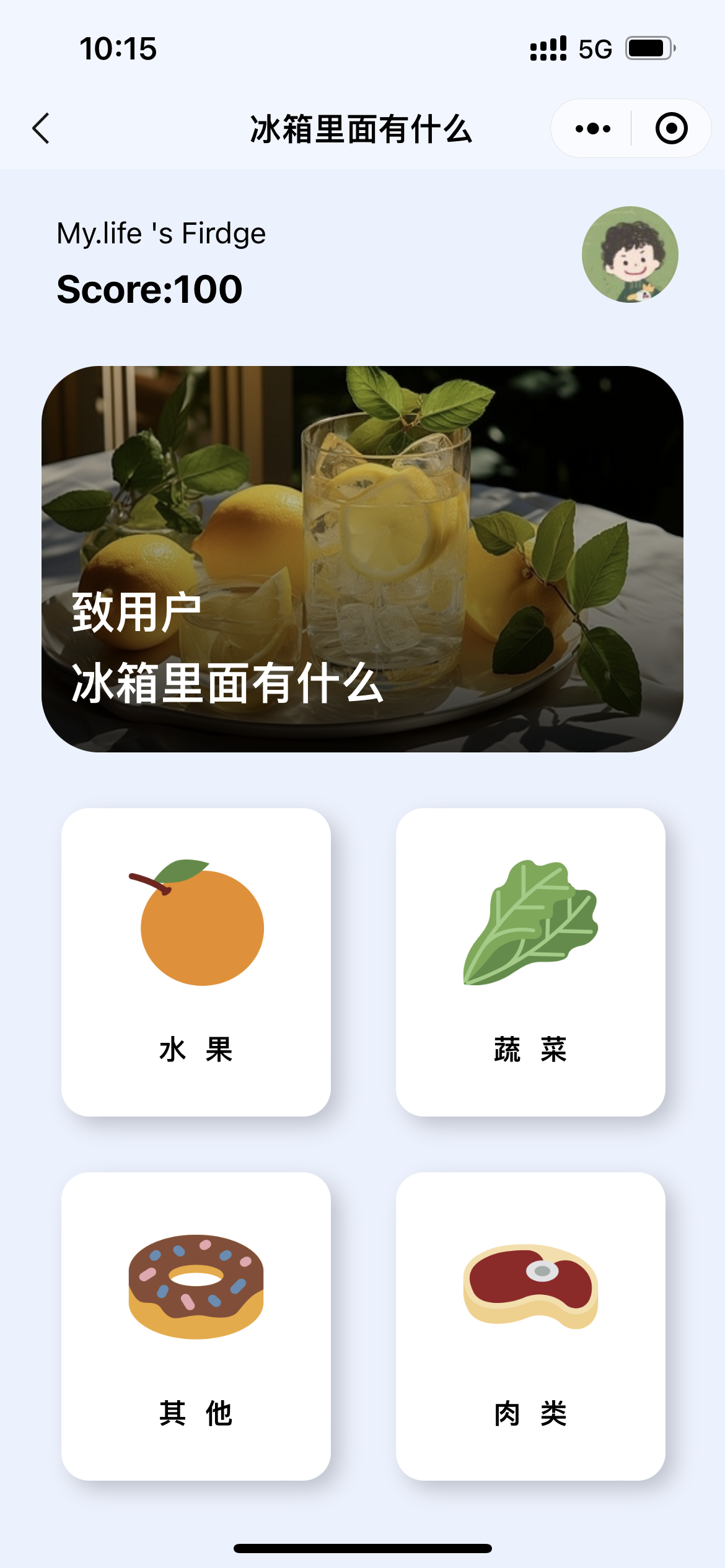Tap the 10:15 clock display
Viewport: 725px width, 1568px height.
[118, 48]
